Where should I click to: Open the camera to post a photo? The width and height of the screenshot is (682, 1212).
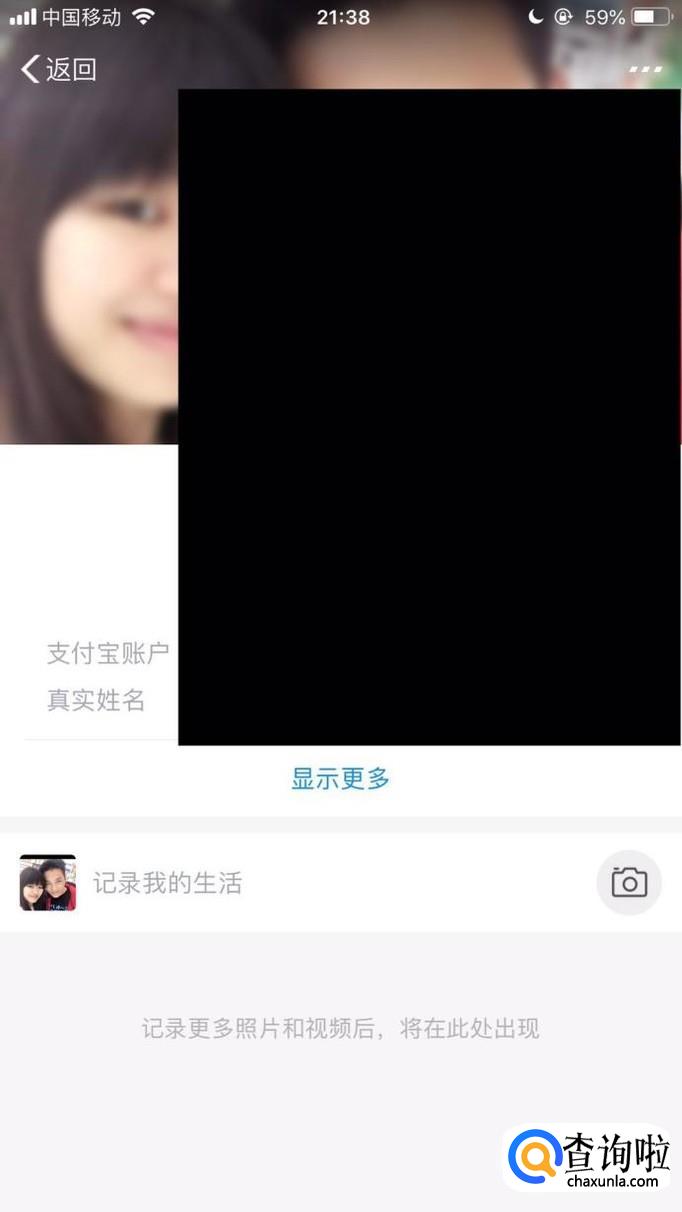629,883
